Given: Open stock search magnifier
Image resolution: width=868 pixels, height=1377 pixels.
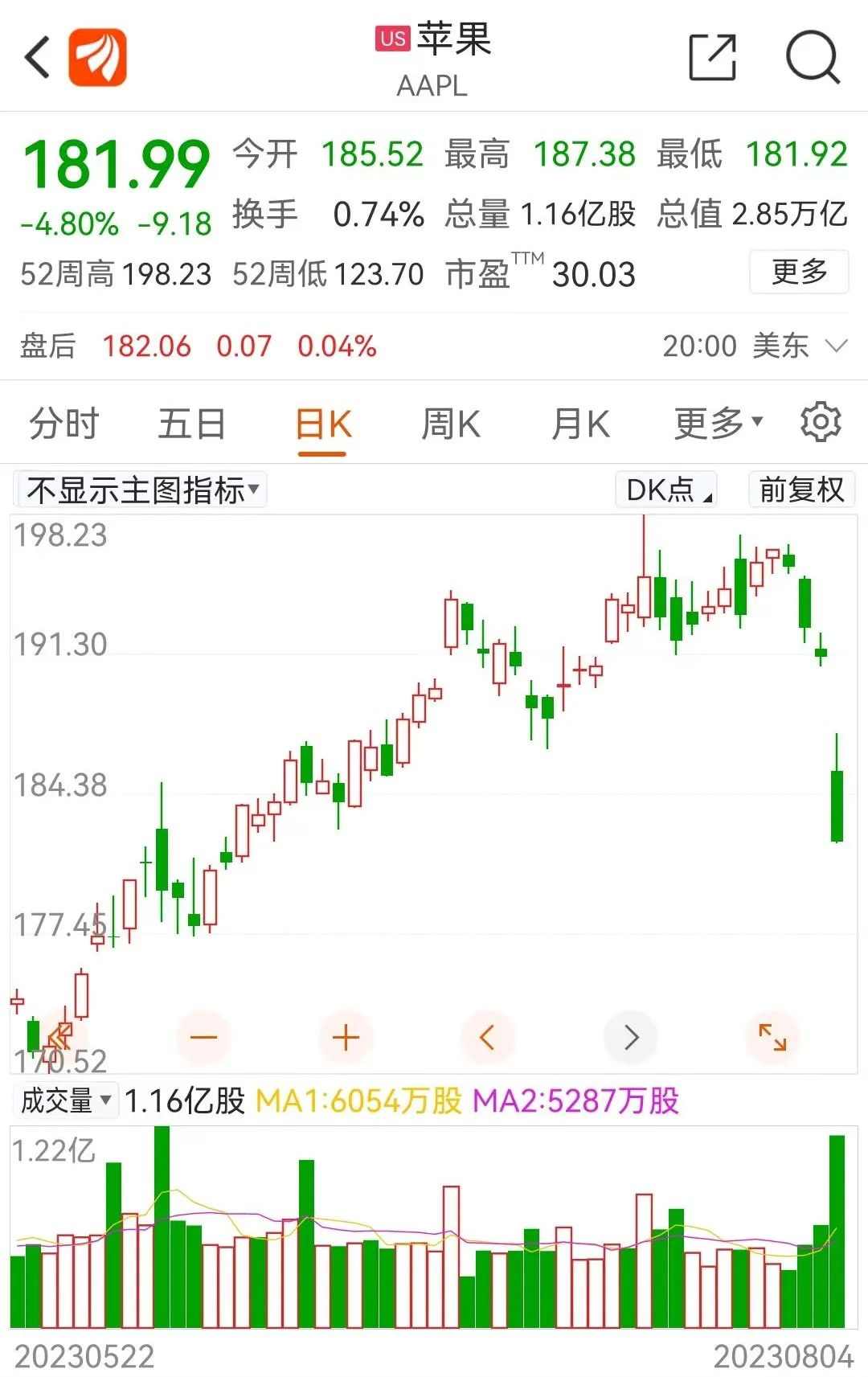Looking at the screenshot, I should point(812,57).
